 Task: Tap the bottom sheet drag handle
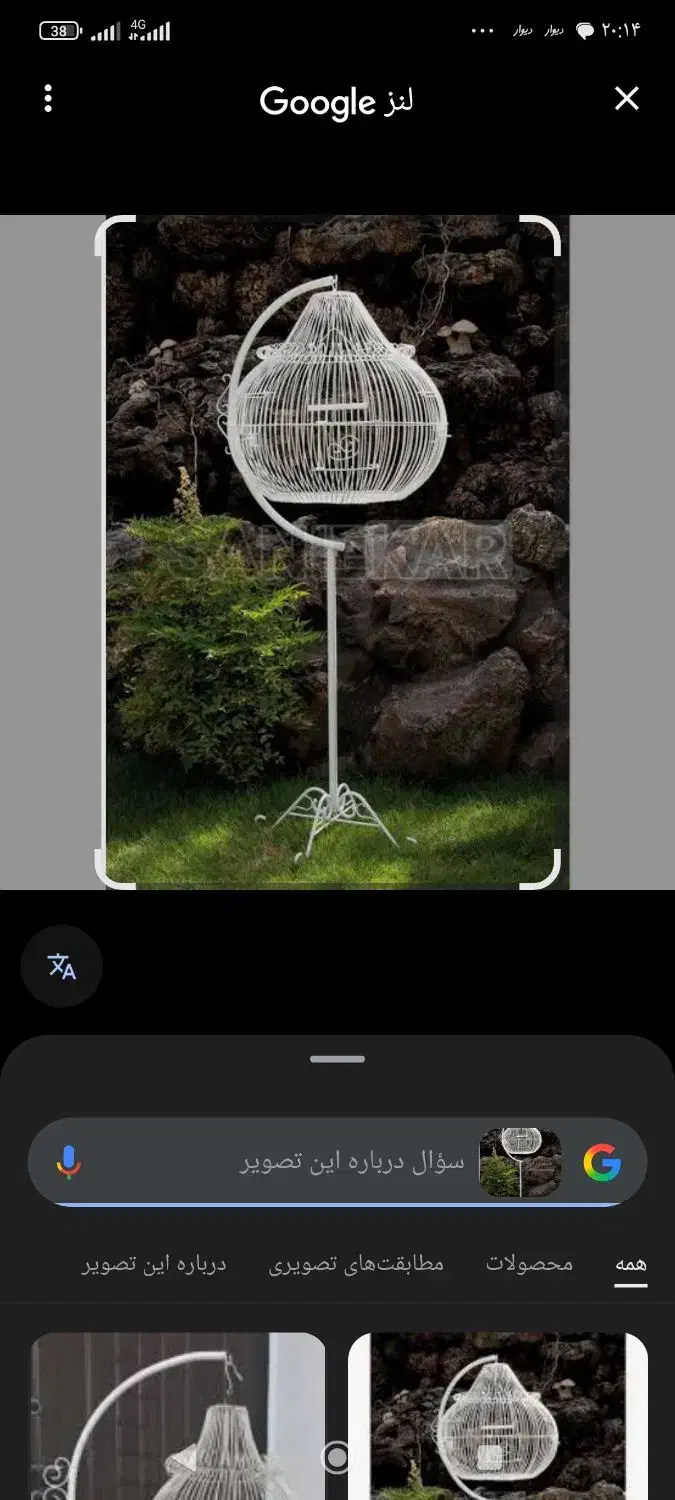(x=337, y=1059)
